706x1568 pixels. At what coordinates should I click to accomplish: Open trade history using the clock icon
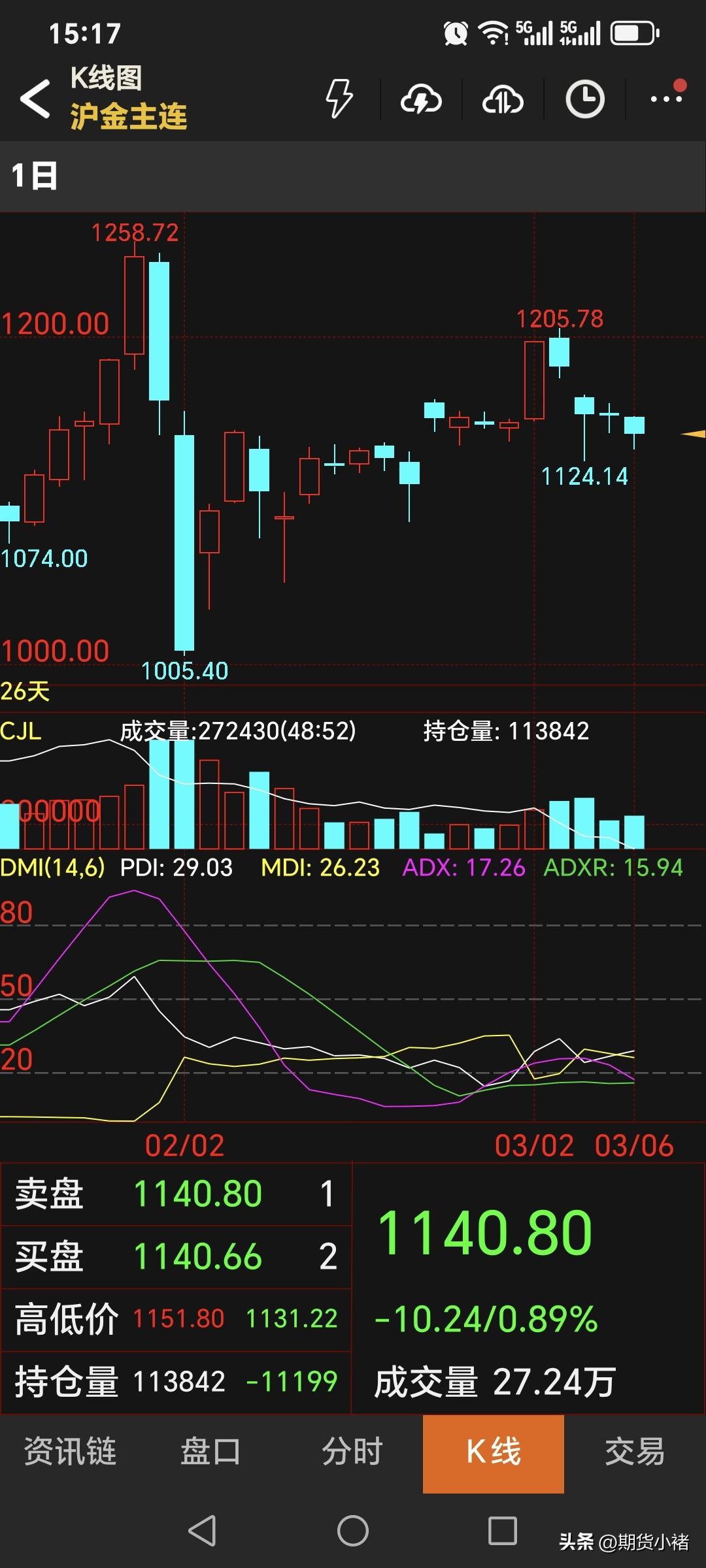pyautogui.click(x=584, y=99)
